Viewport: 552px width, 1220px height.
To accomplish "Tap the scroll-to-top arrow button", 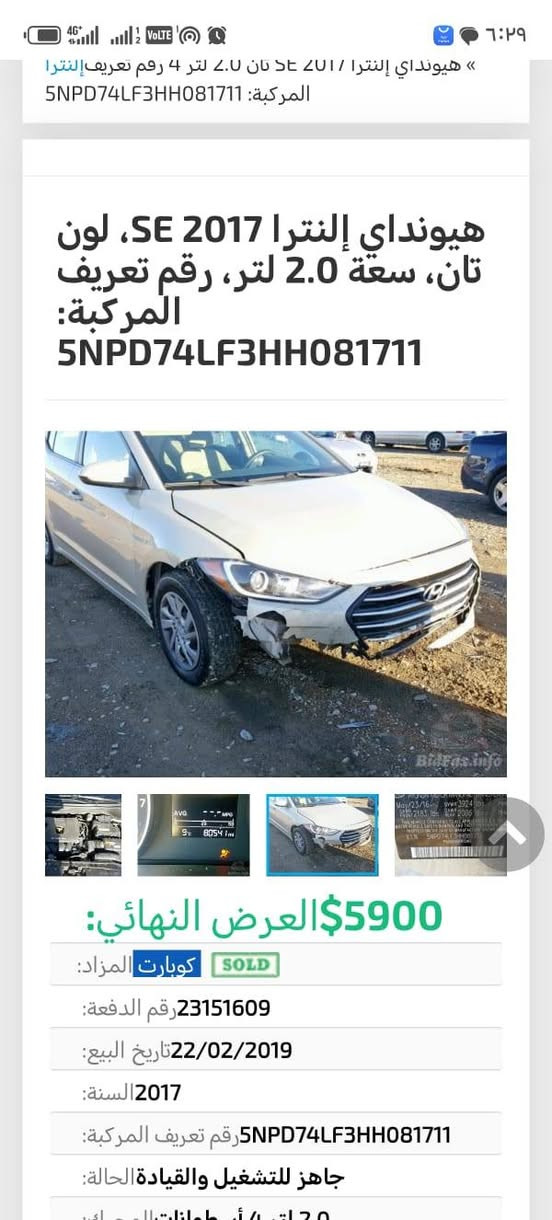I will click(508, 833).
